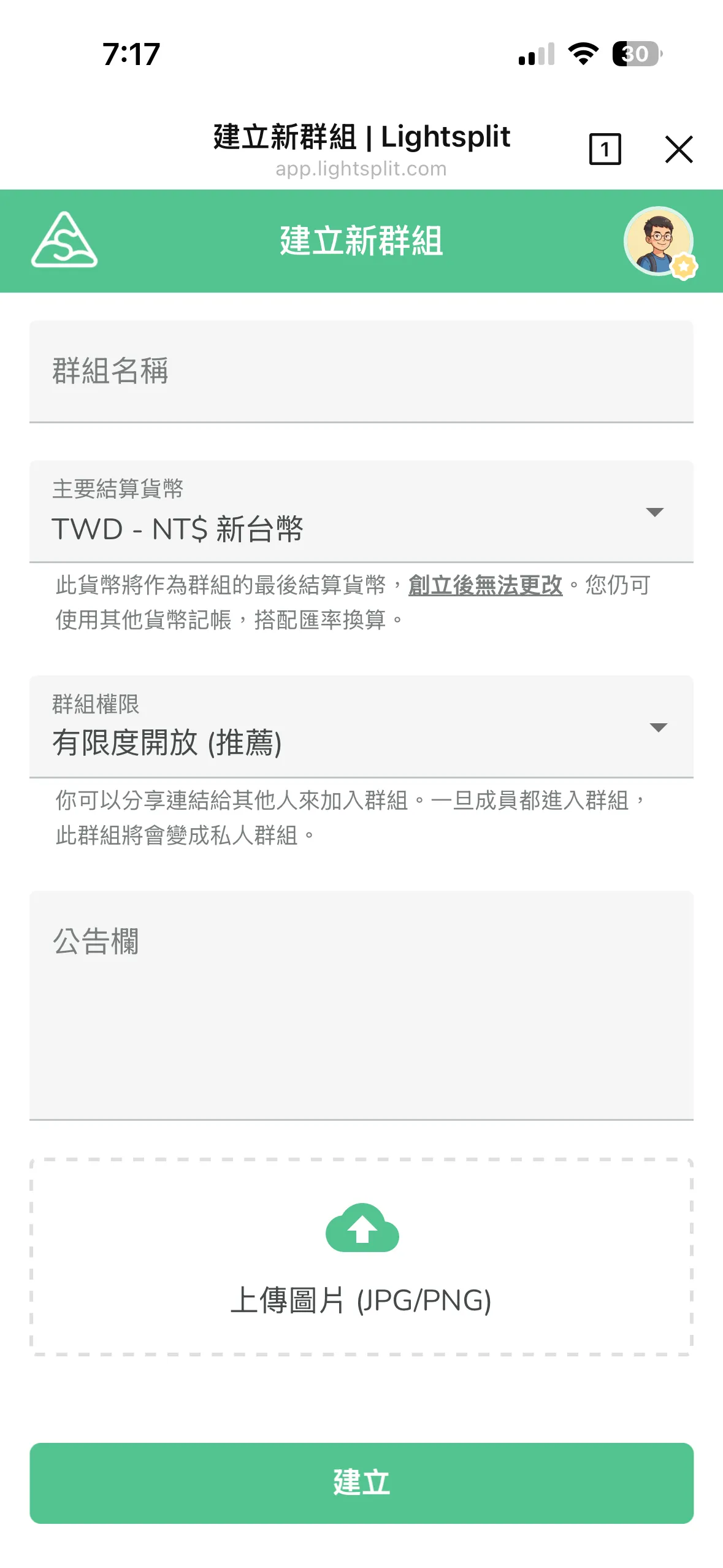Click the verified badge on the avatar
The height and width of the screenshot is (1568, 723).
(684, 266)
